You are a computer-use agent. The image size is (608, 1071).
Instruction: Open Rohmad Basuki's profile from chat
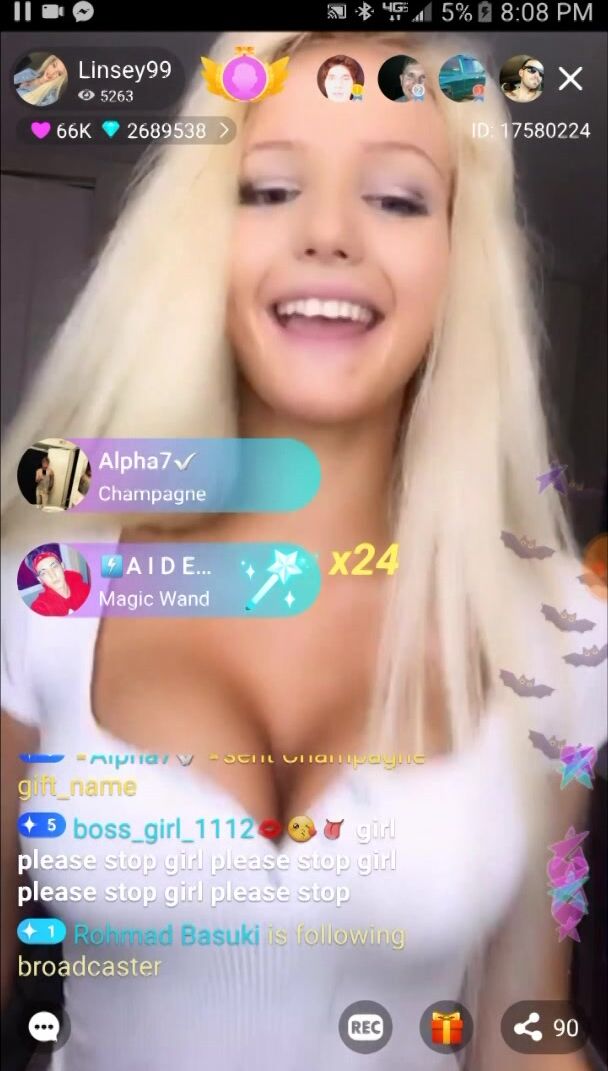167,935
